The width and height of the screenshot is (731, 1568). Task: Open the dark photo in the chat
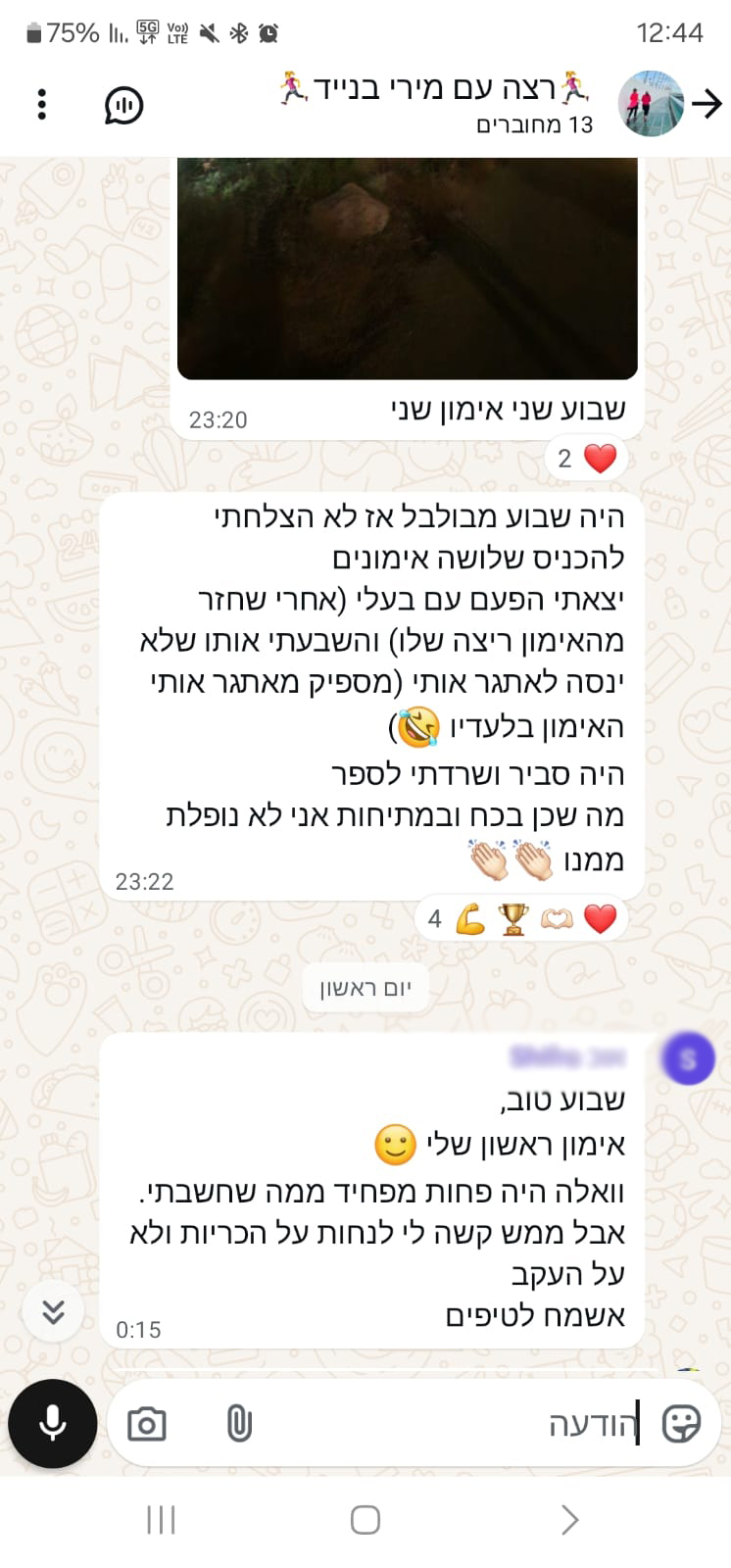coord(407,268)
